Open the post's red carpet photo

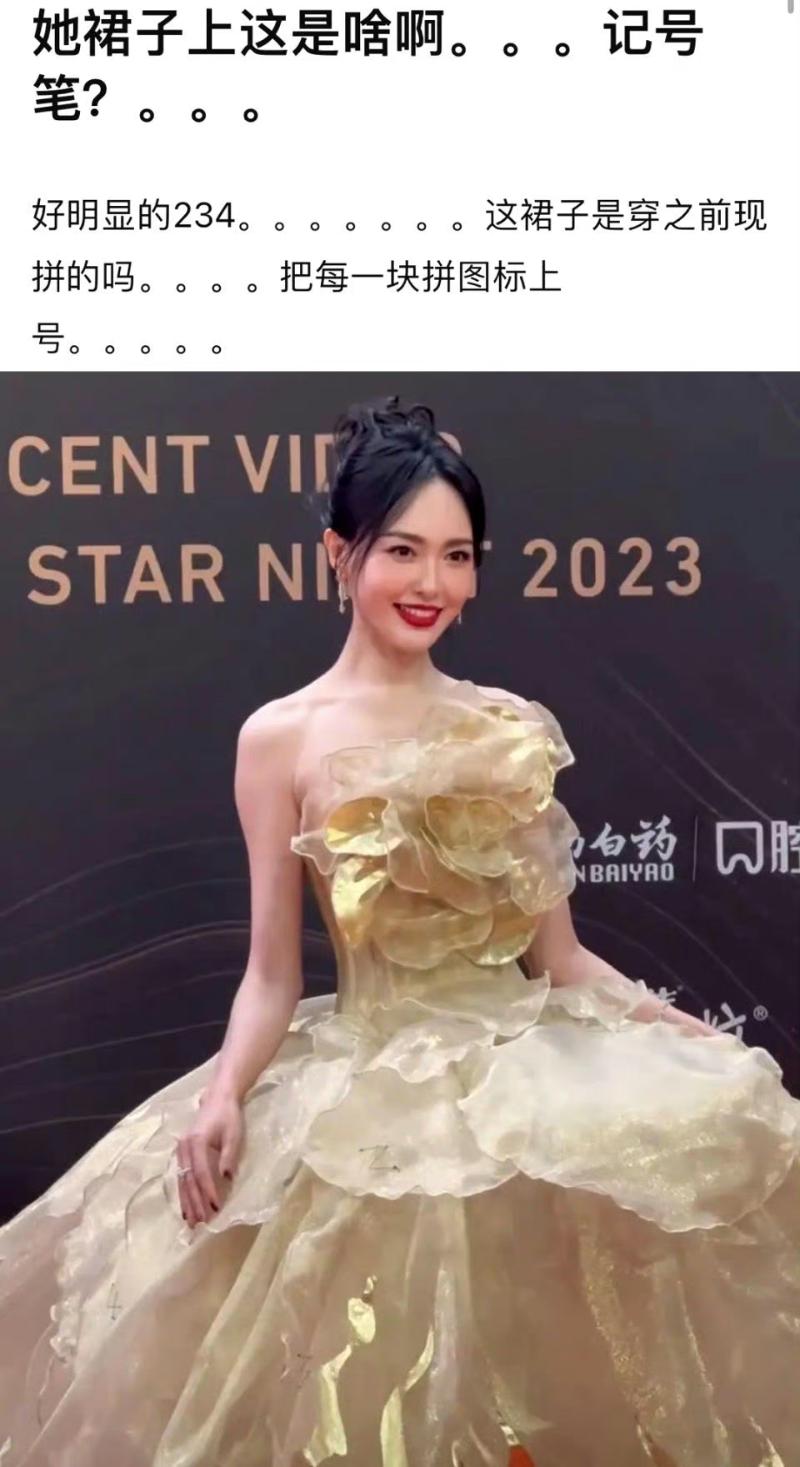(x=400, y=918)
